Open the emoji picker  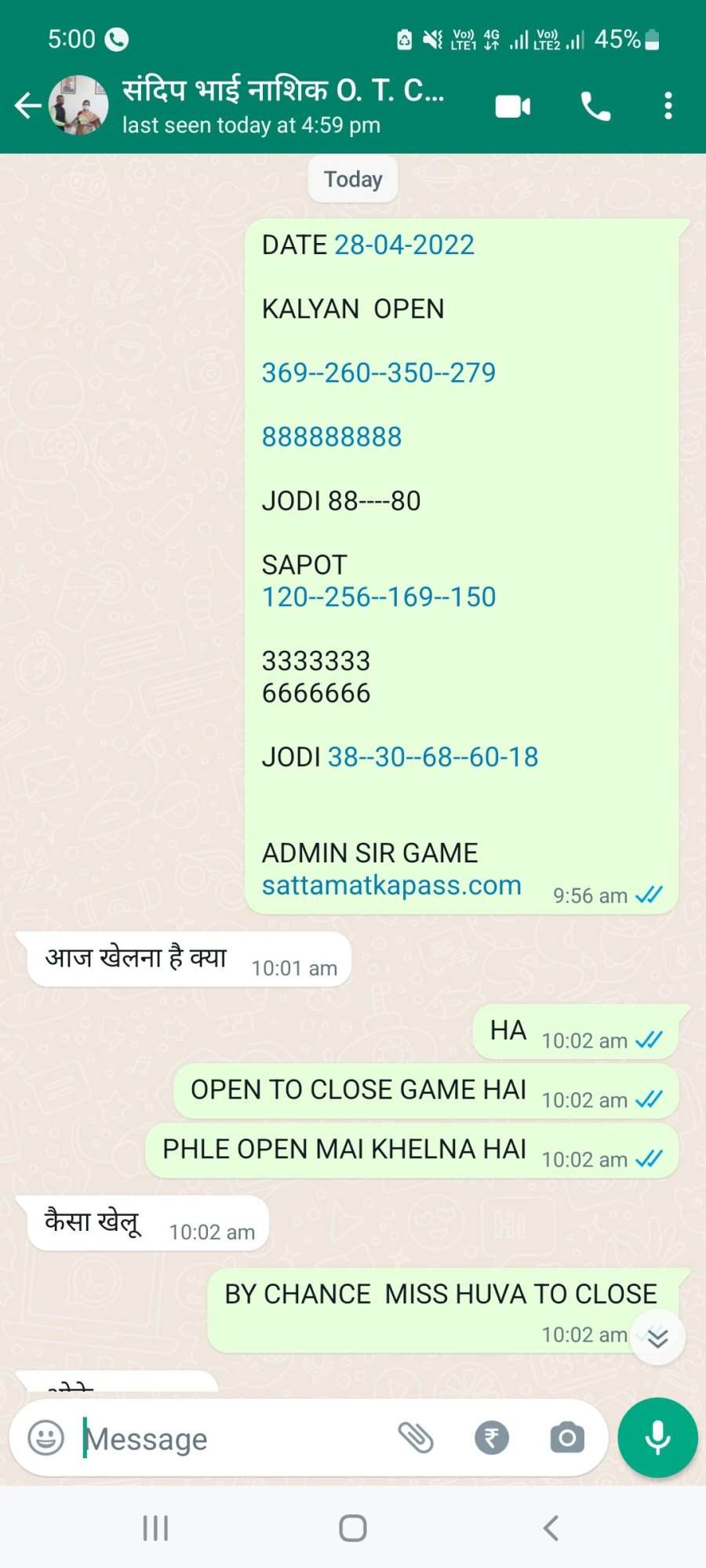click(45, 1438)
